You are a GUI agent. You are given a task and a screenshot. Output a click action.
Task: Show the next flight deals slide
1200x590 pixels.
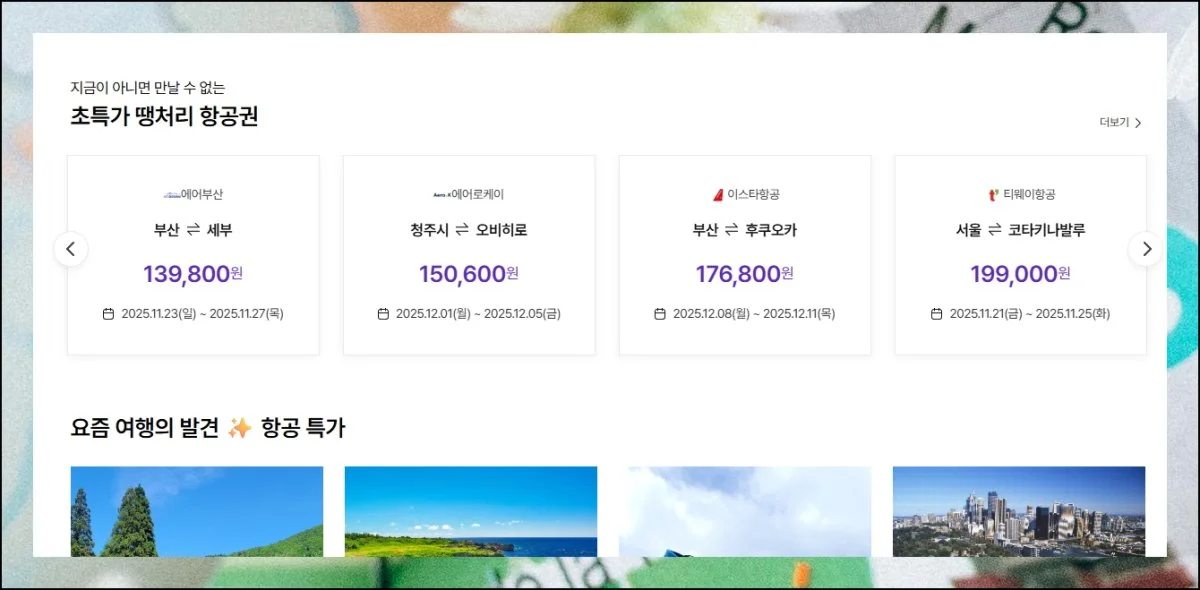click(1146, 249)
